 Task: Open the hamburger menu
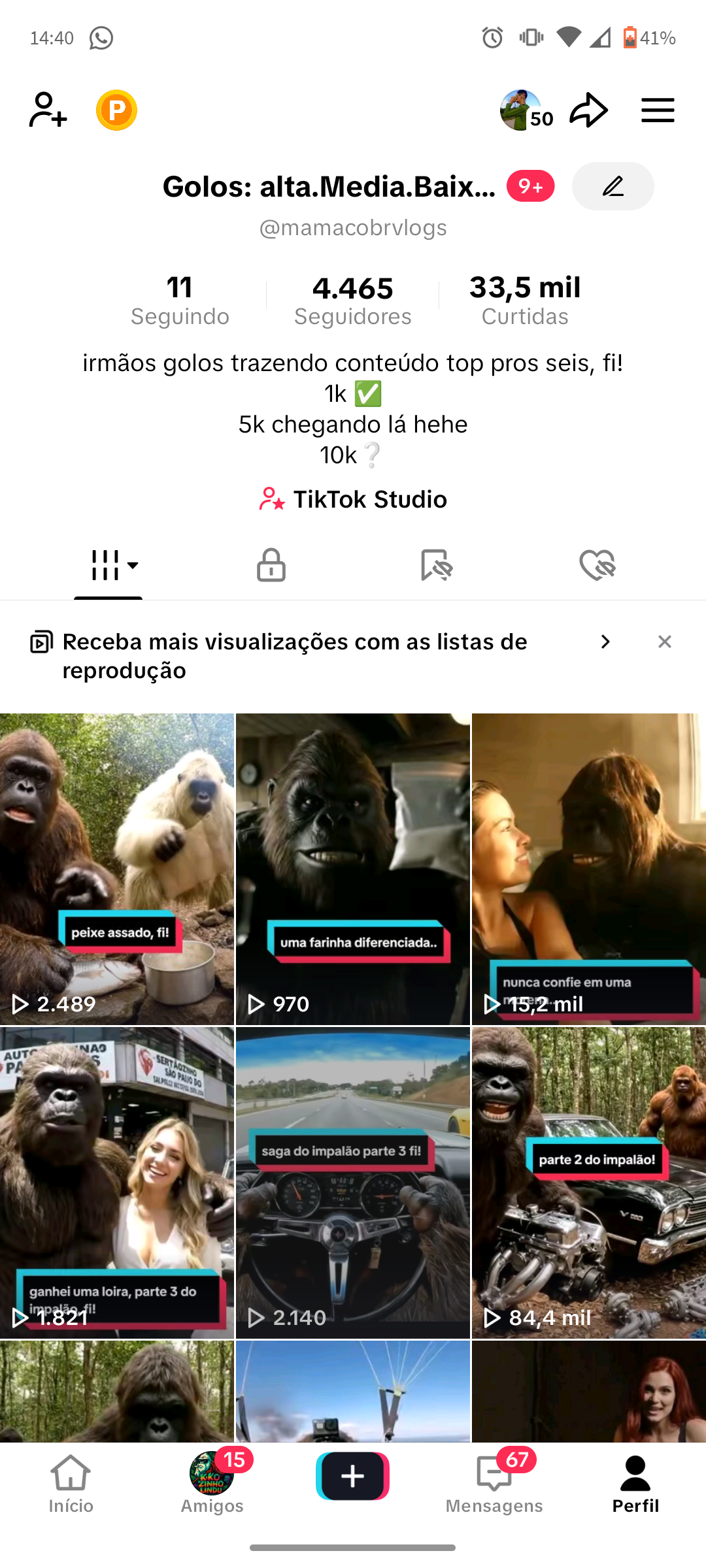(x=658, y=110)
